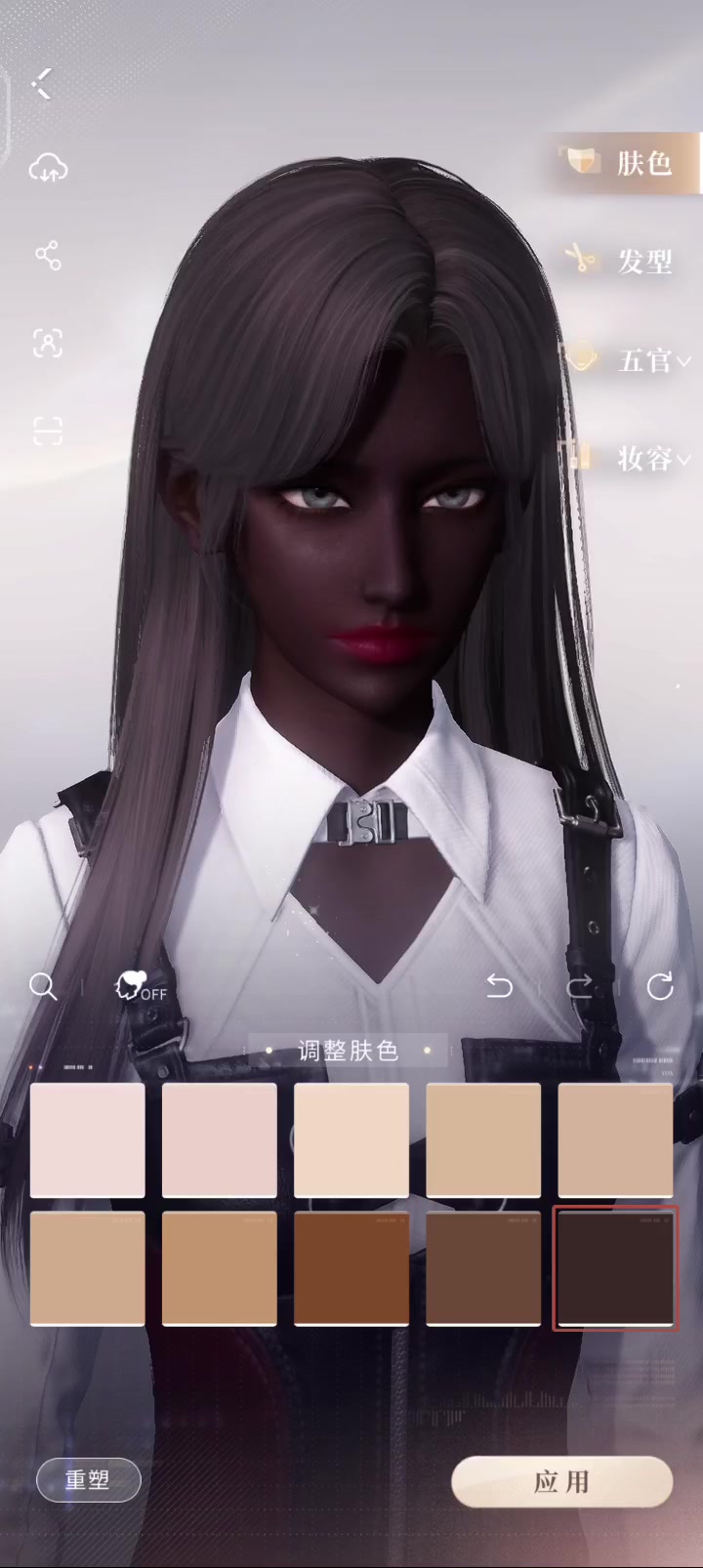The image size is (703, 1568).
Task: Open the cloud upload/download icon
Action: (48, 169)
